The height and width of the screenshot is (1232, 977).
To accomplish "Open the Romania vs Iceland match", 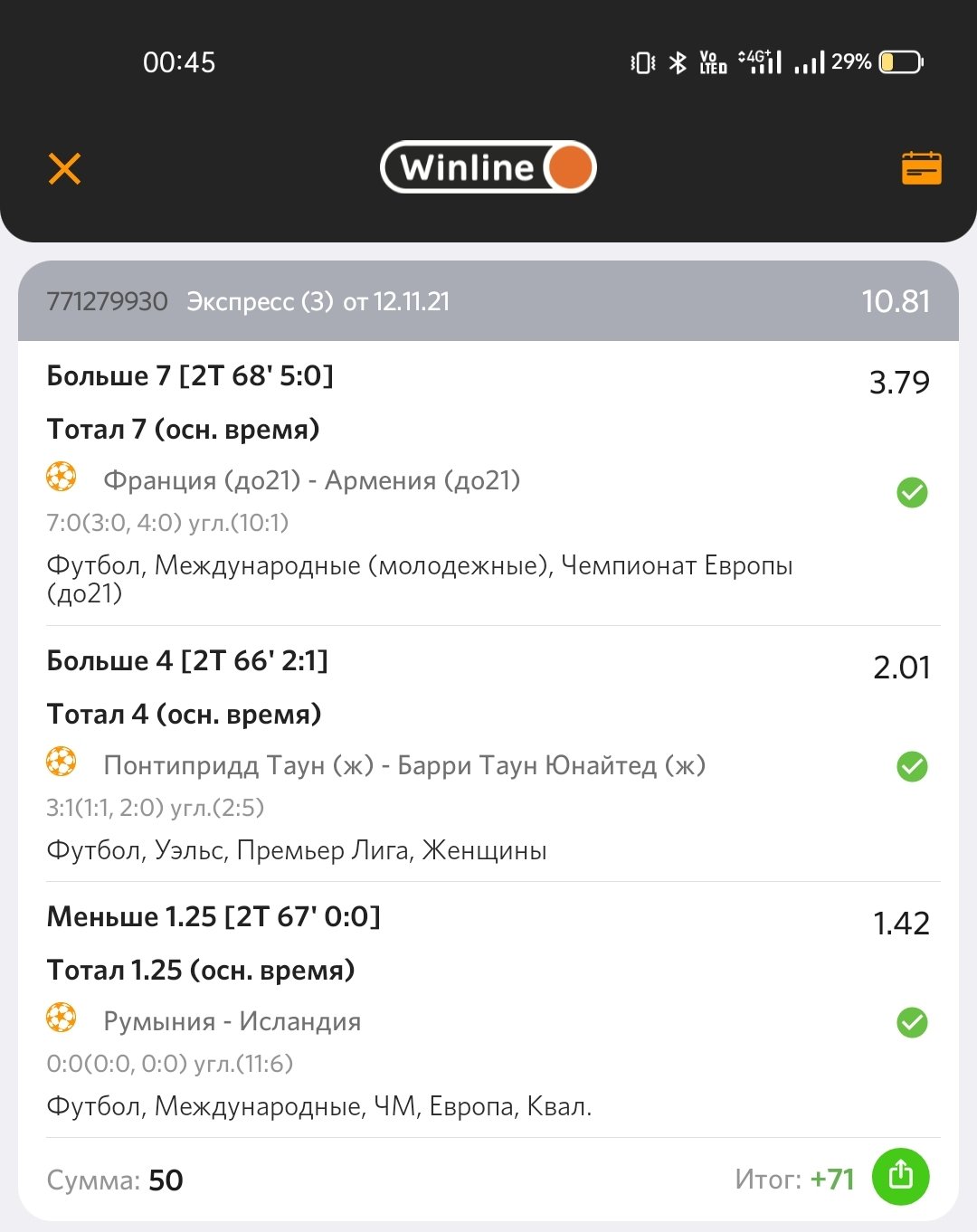I will click(232, 1021).
